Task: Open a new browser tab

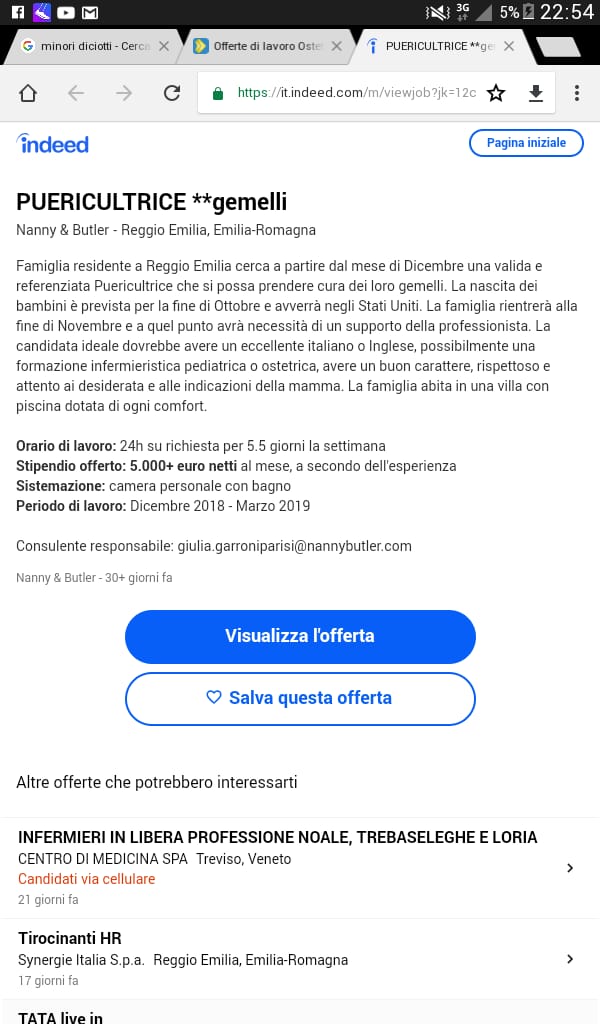Action: [x=558, y=46]
